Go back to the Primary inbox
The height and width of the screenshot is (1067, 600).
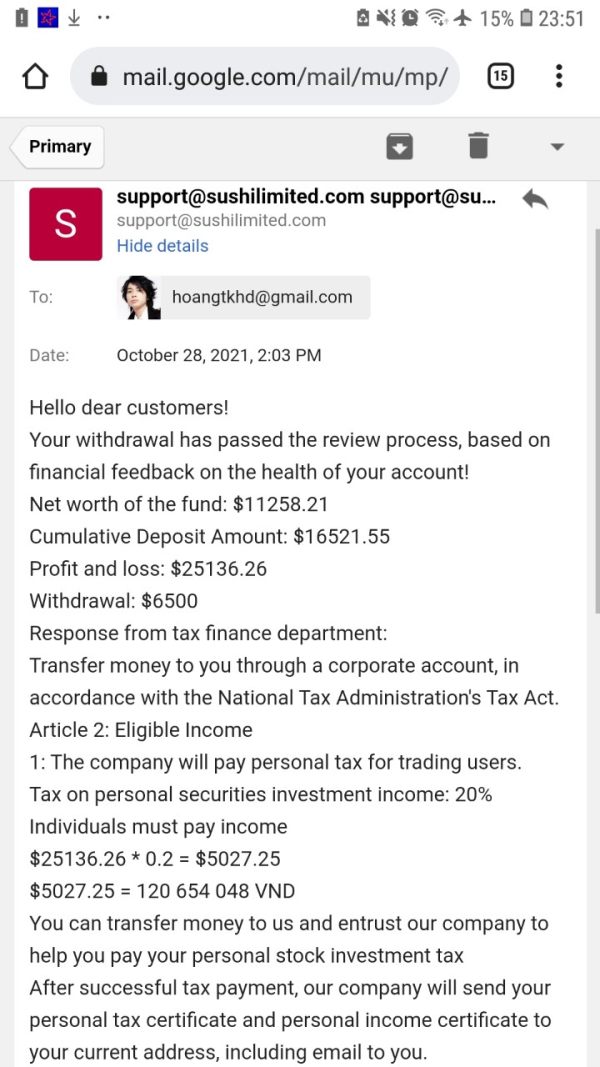57,147
